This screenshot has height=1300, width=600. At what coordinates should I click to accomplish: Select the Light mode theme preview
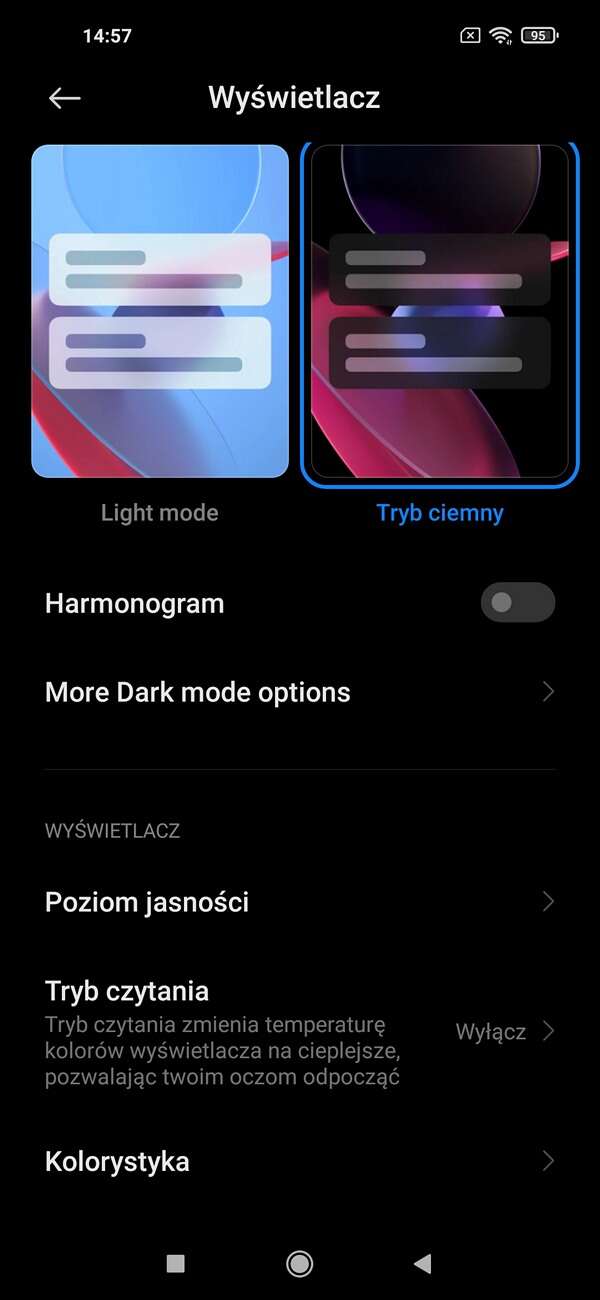point(160,312)
